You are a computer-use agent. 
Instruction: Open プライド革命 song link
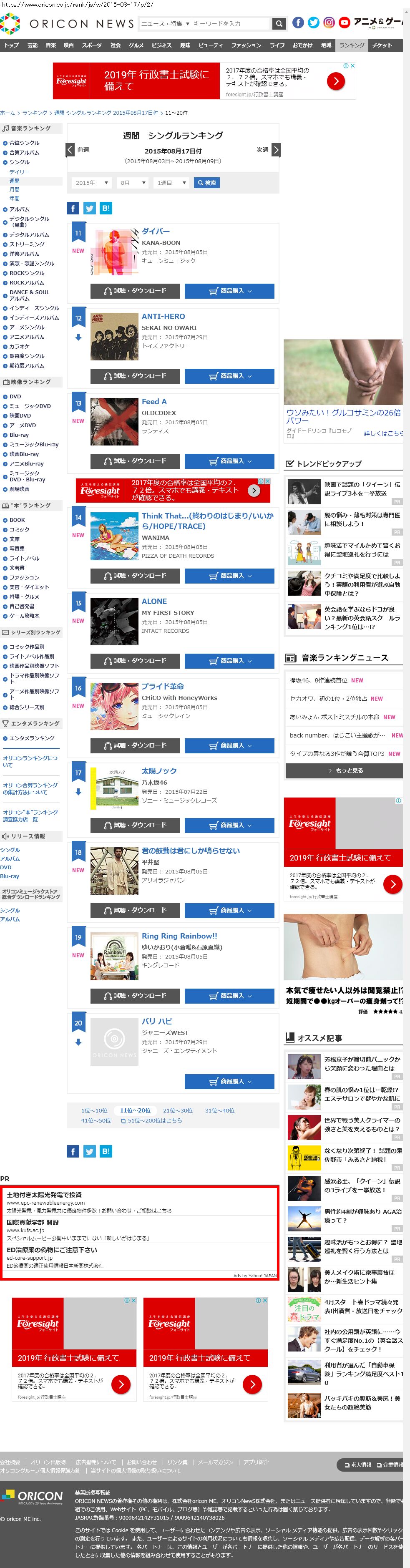162,686
